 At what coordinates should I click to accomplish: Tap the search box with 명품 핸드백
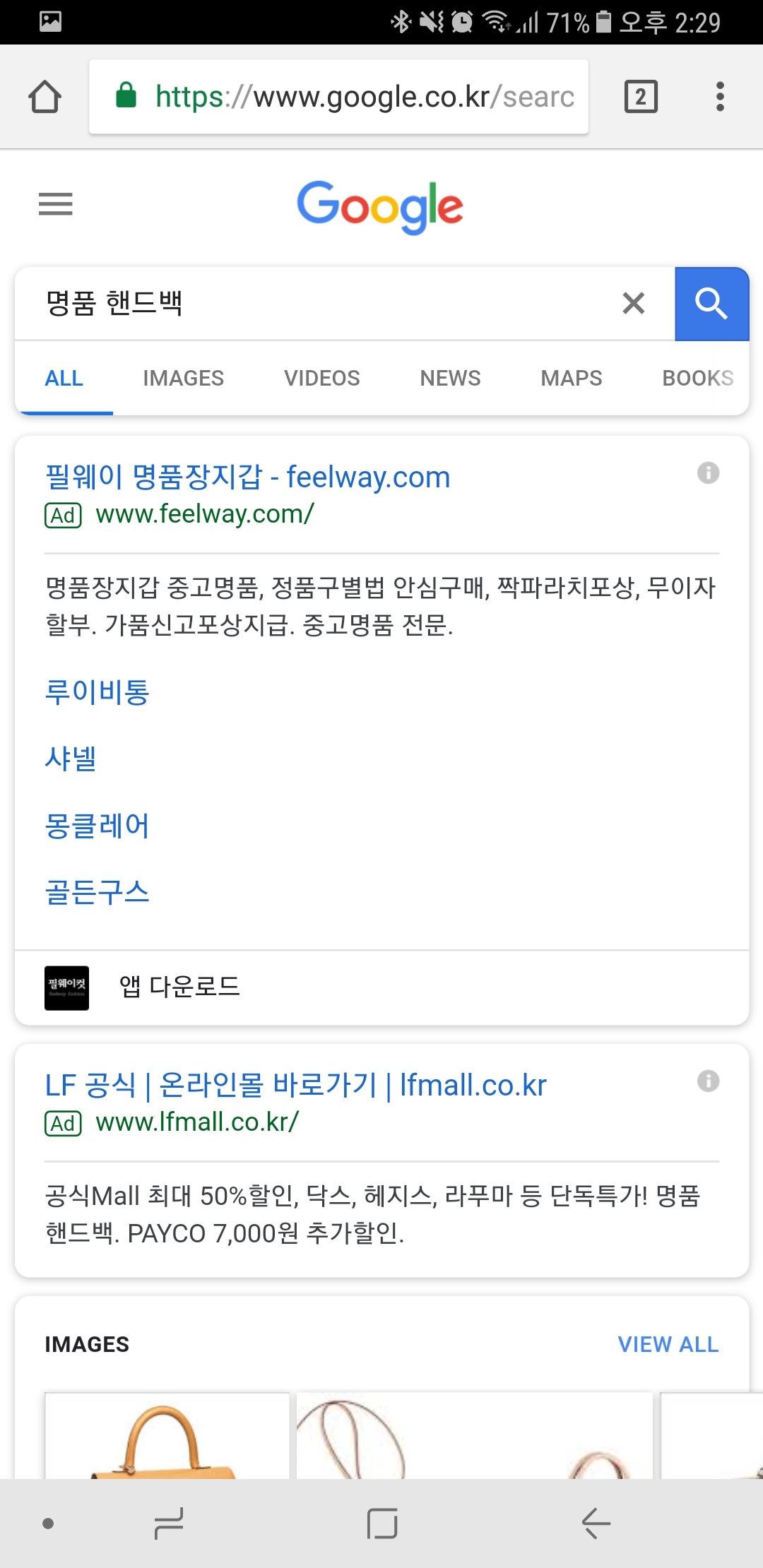tap(318, 304)
